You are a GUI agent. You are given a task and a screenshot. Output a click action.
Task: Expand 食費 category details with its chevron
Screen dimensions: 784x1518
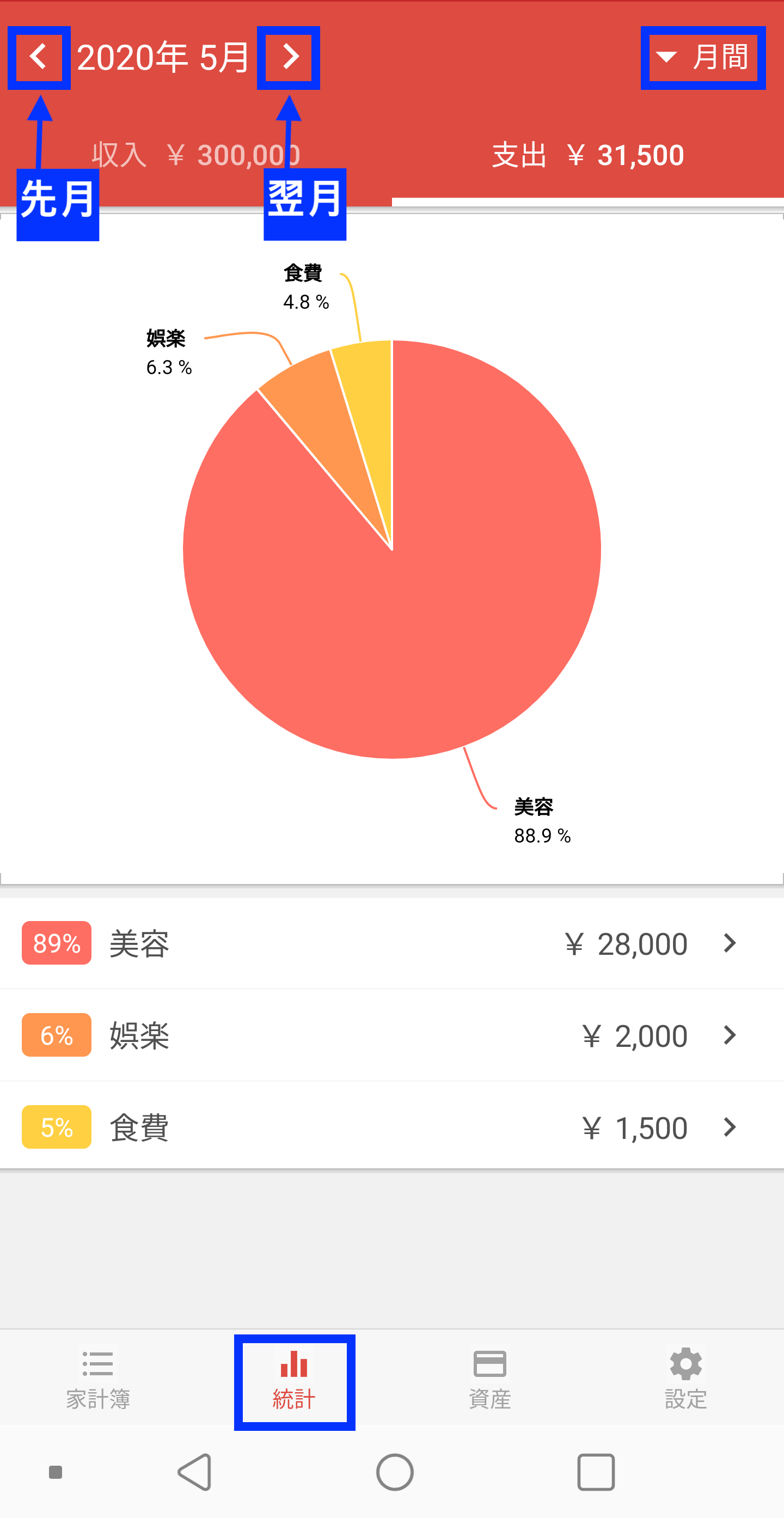(x=731, y=1127)
